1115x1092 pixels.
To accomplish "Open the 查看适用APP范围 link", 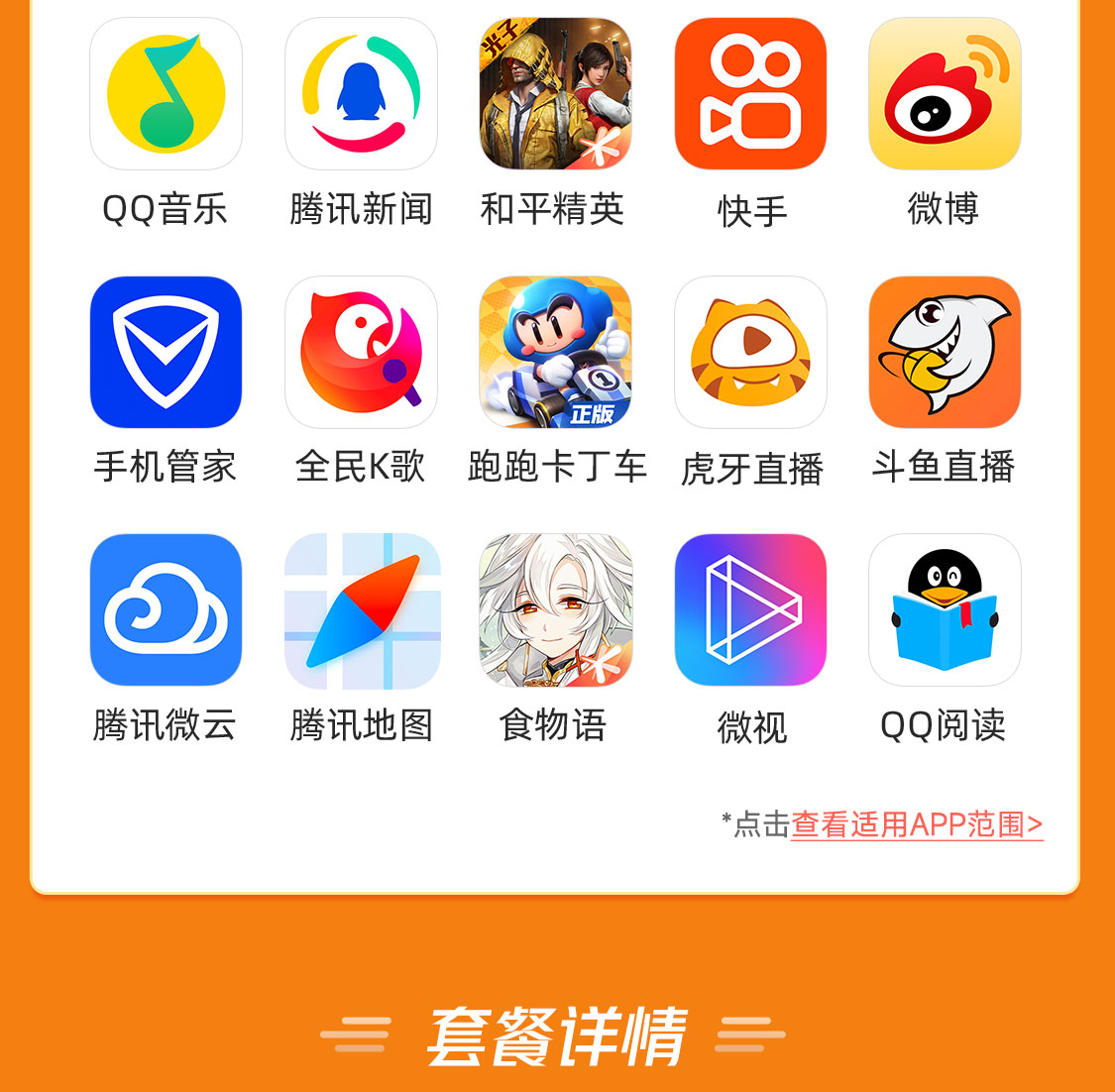I will tap(917, 824).
